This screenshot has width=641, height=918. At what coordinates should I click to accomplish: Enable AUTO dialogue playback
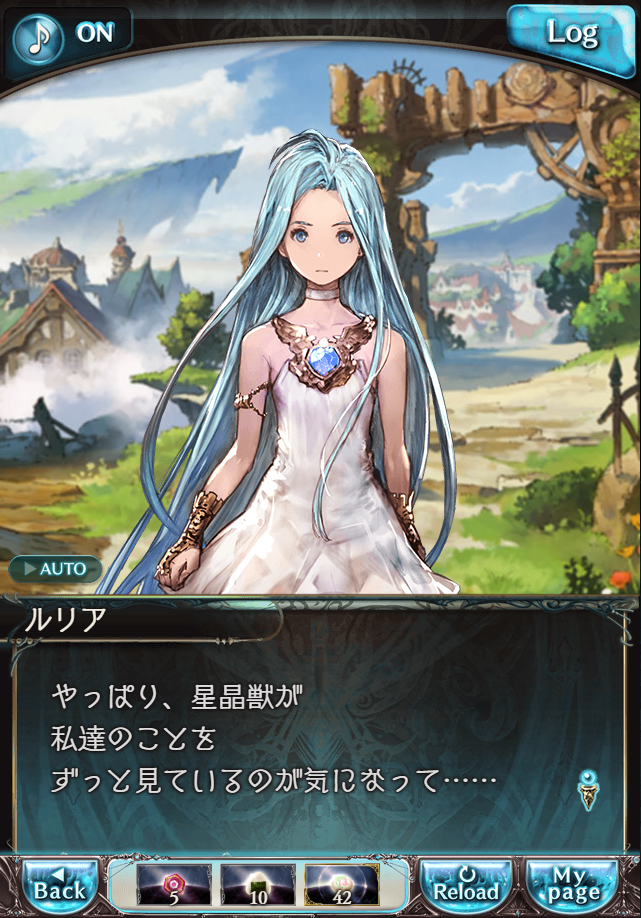57,569
